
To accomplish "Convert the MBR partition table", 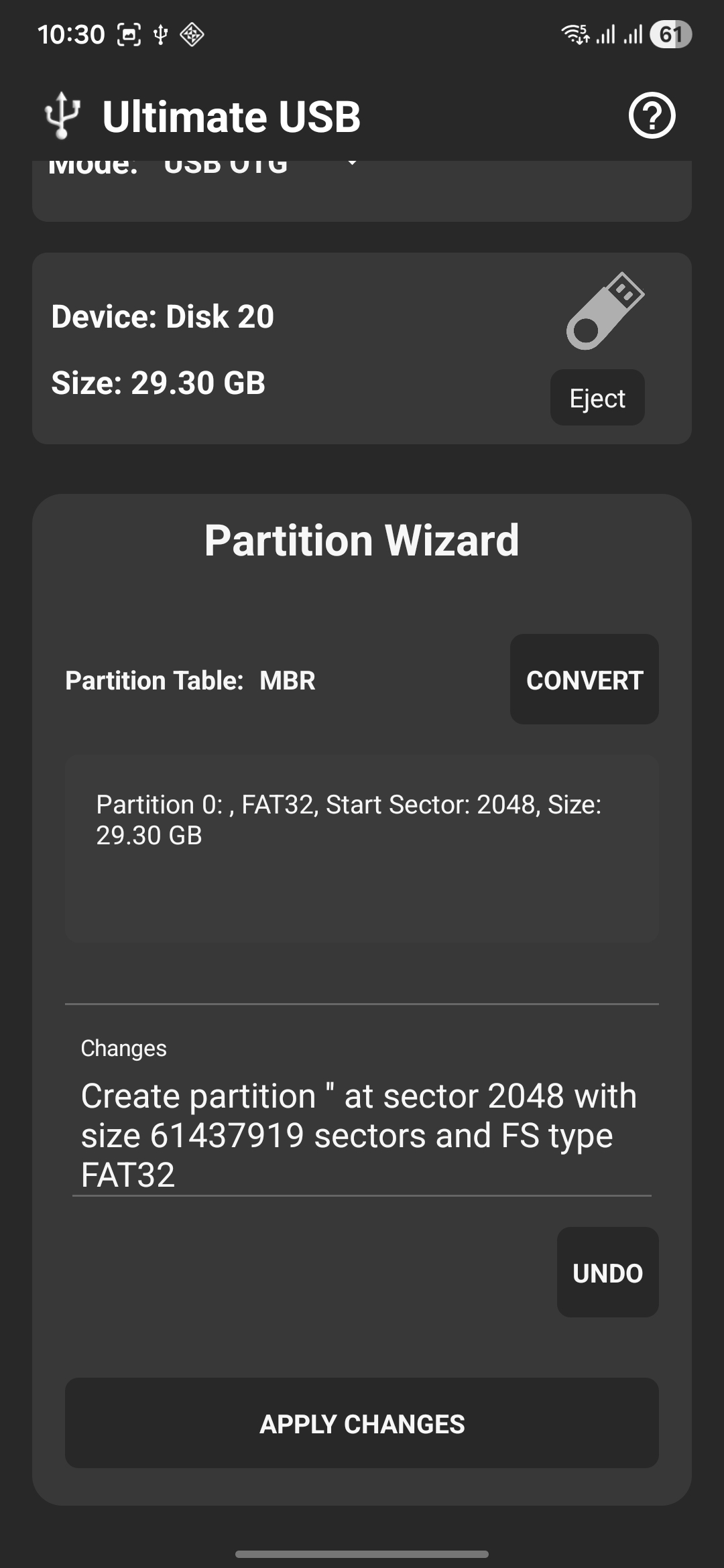I will (584, 679).
